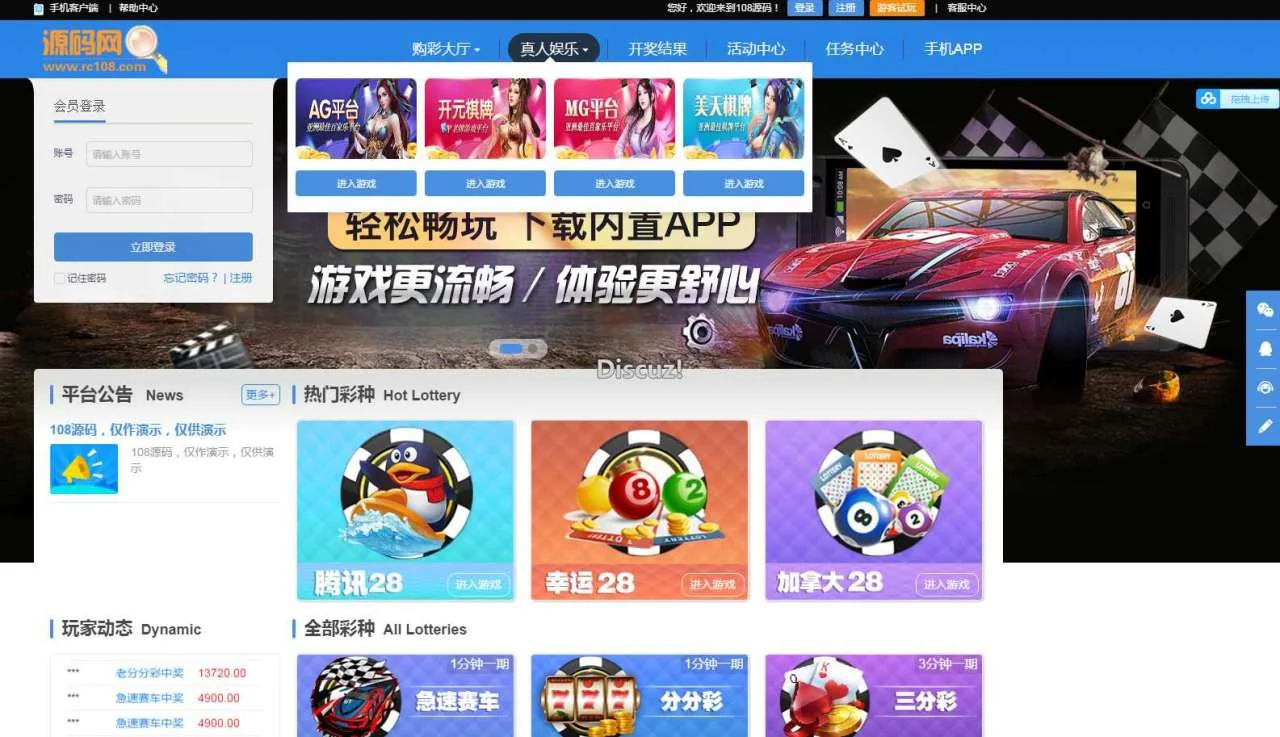Tap the 账号 account input field
1280x737 pixels.
tap(169, 154)
